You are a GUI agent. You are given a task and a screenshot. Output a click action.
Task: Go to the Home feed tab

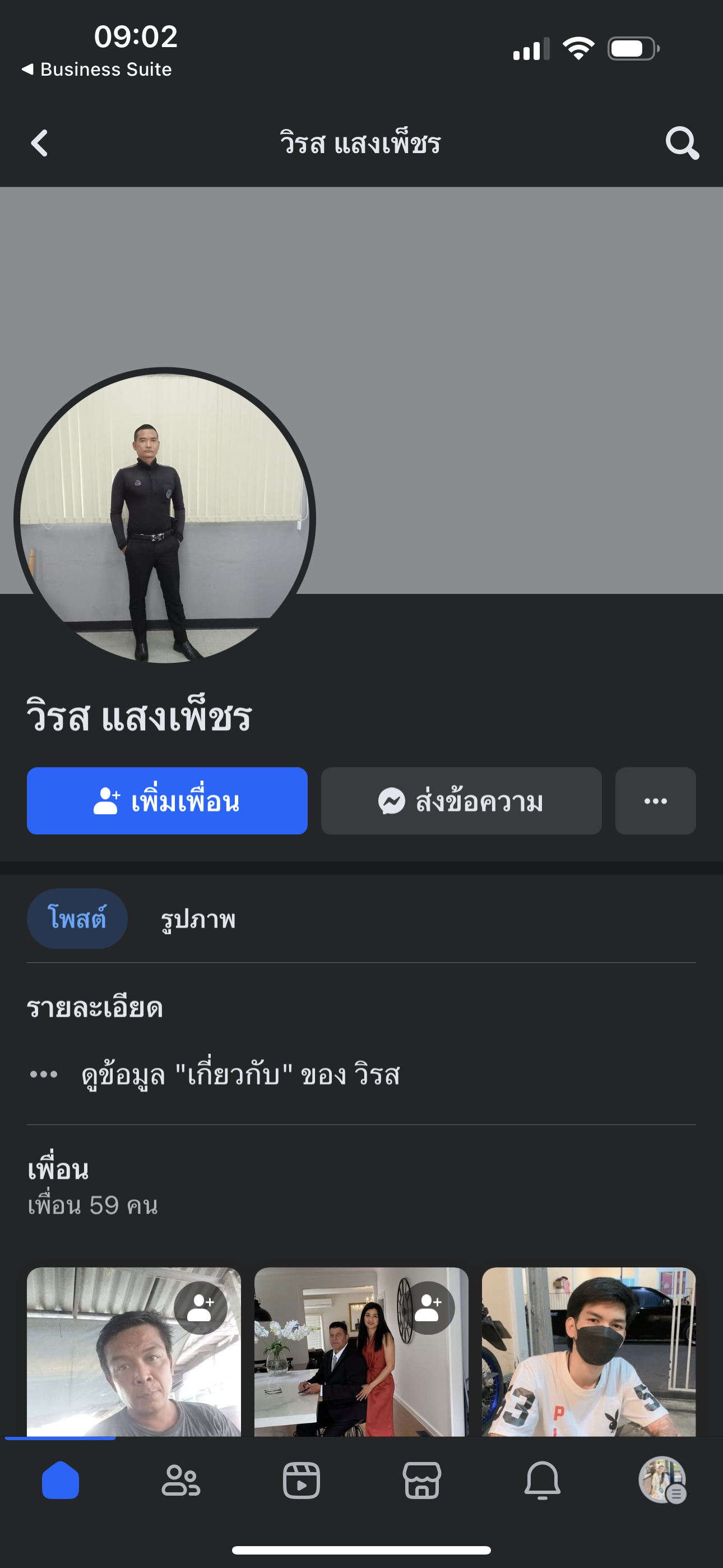click(61, 1481)
